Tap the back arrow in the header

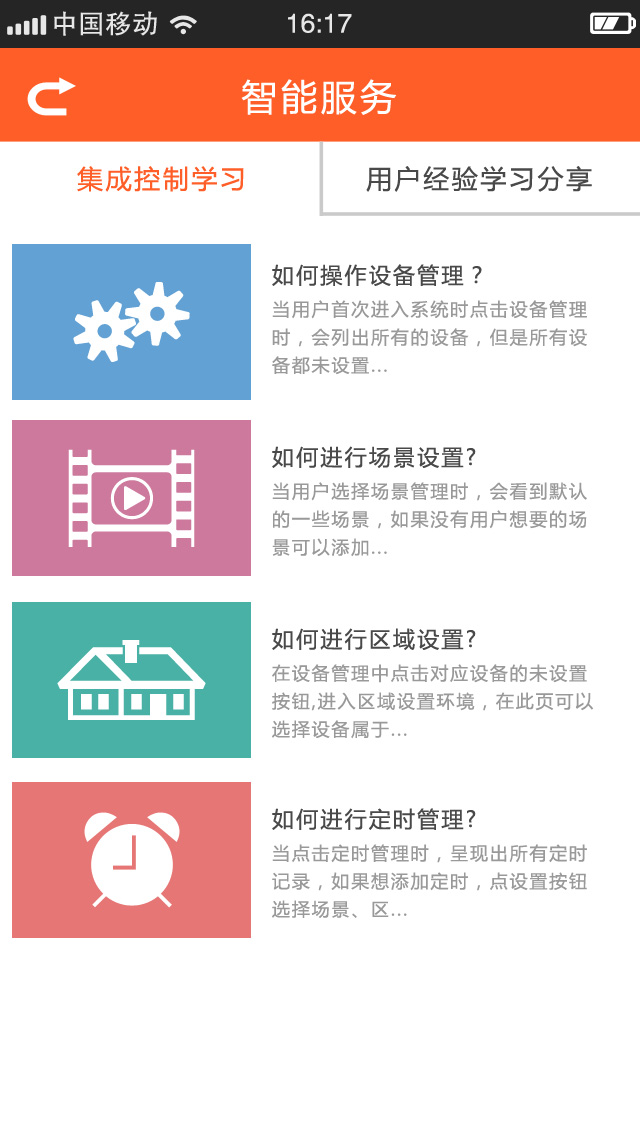coord(51,96)
